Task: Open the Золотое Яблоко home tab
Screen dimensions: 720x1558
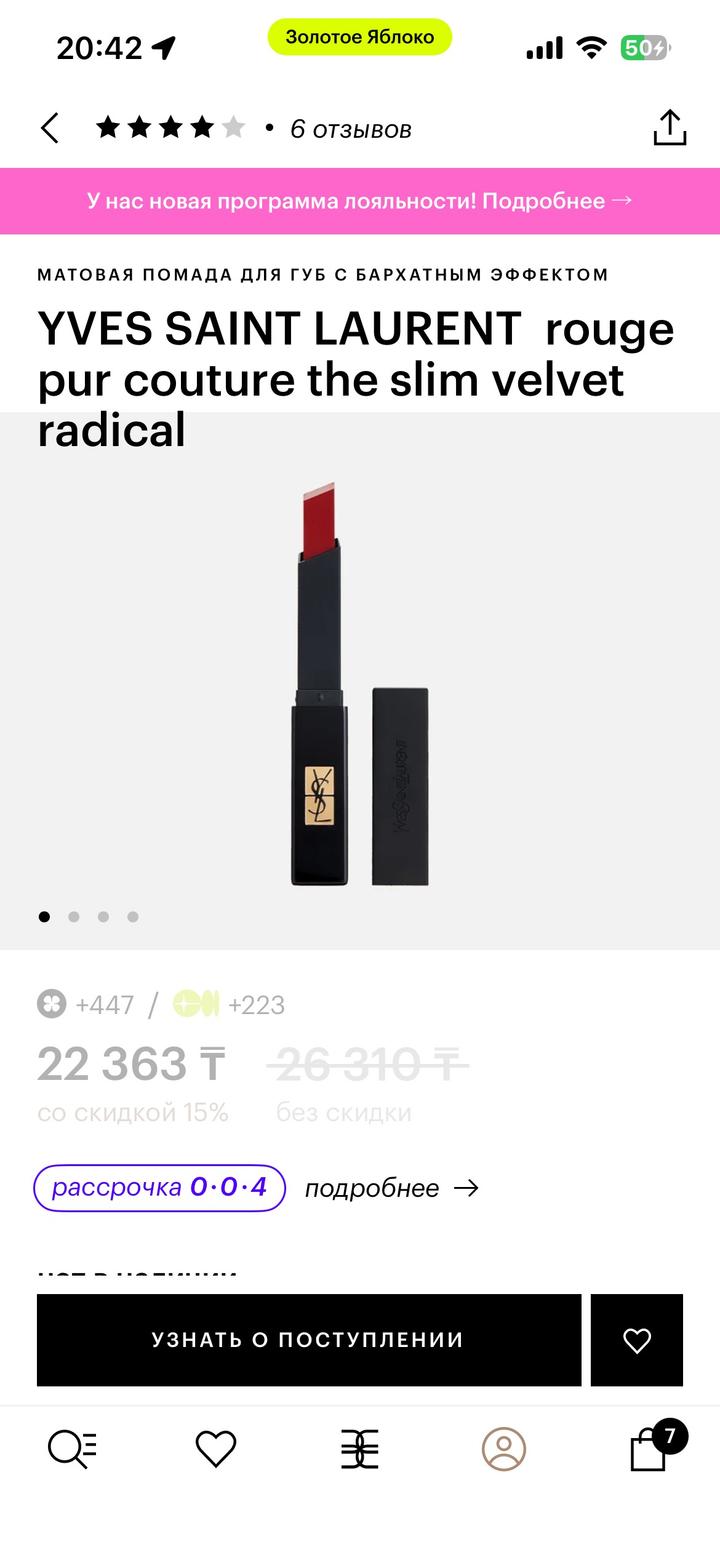Action: [360, 1448]
